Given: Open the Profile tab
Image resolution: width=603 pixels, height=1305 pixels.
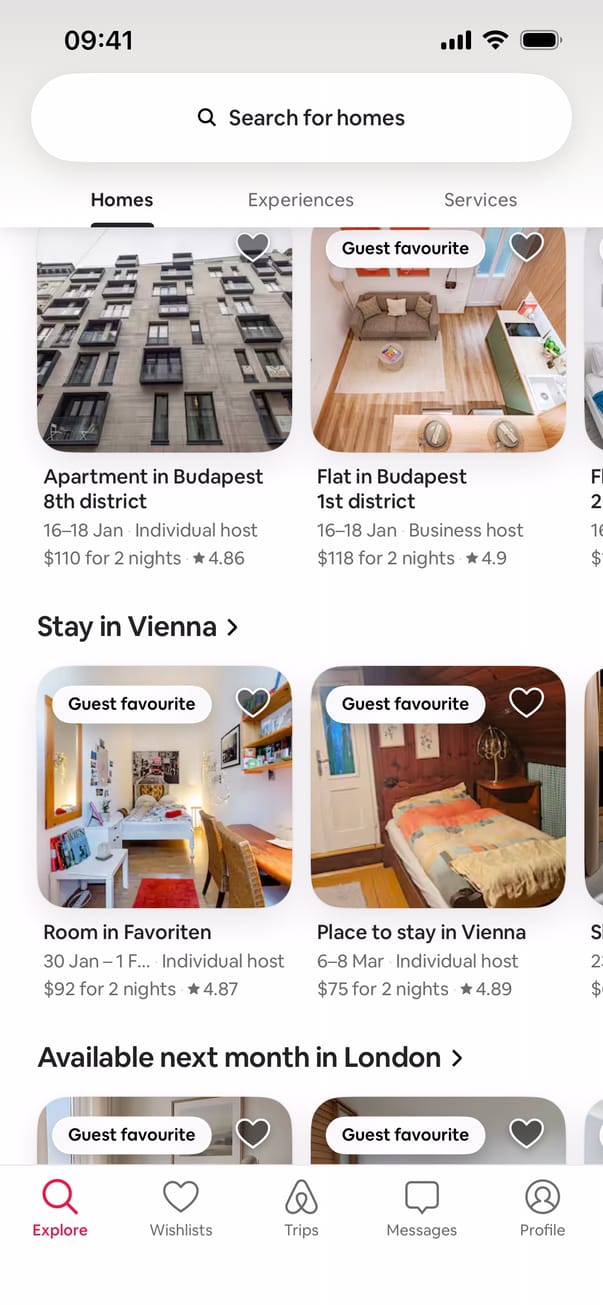Looking at the screenshot, I should pos(542,1208).
